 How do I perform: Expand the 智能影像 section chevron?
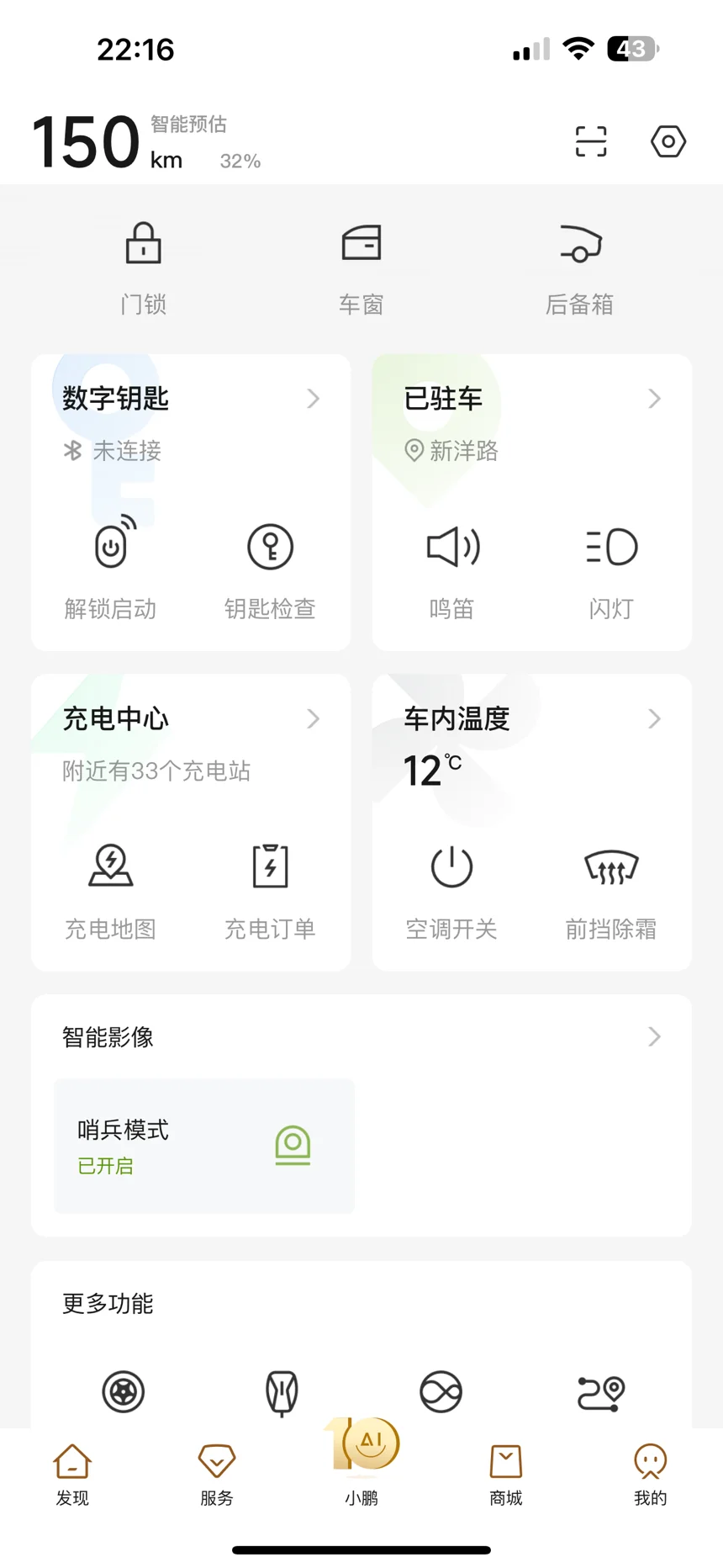(x=655, y=1037)
